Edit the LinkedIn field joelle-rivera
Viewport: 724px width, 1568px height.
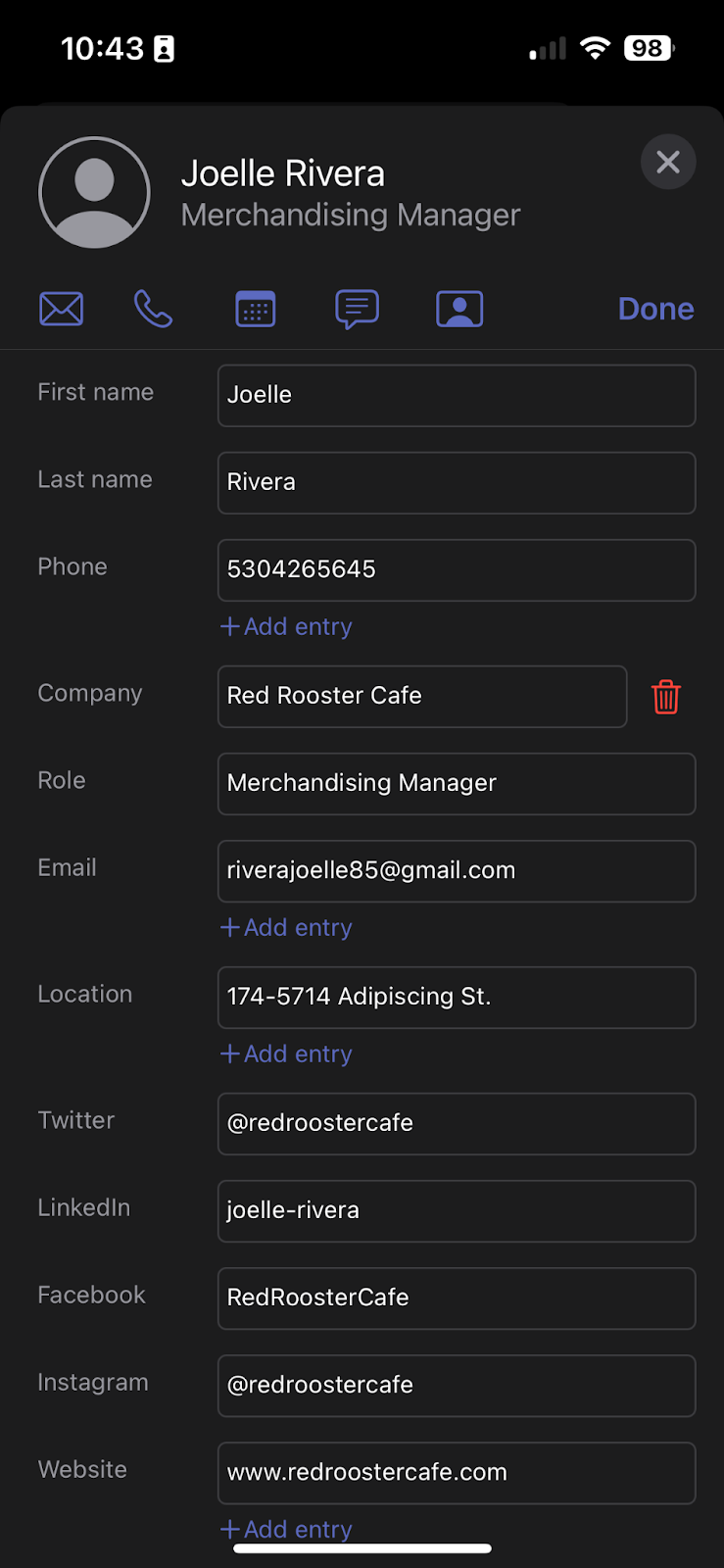pos(457,1211)
